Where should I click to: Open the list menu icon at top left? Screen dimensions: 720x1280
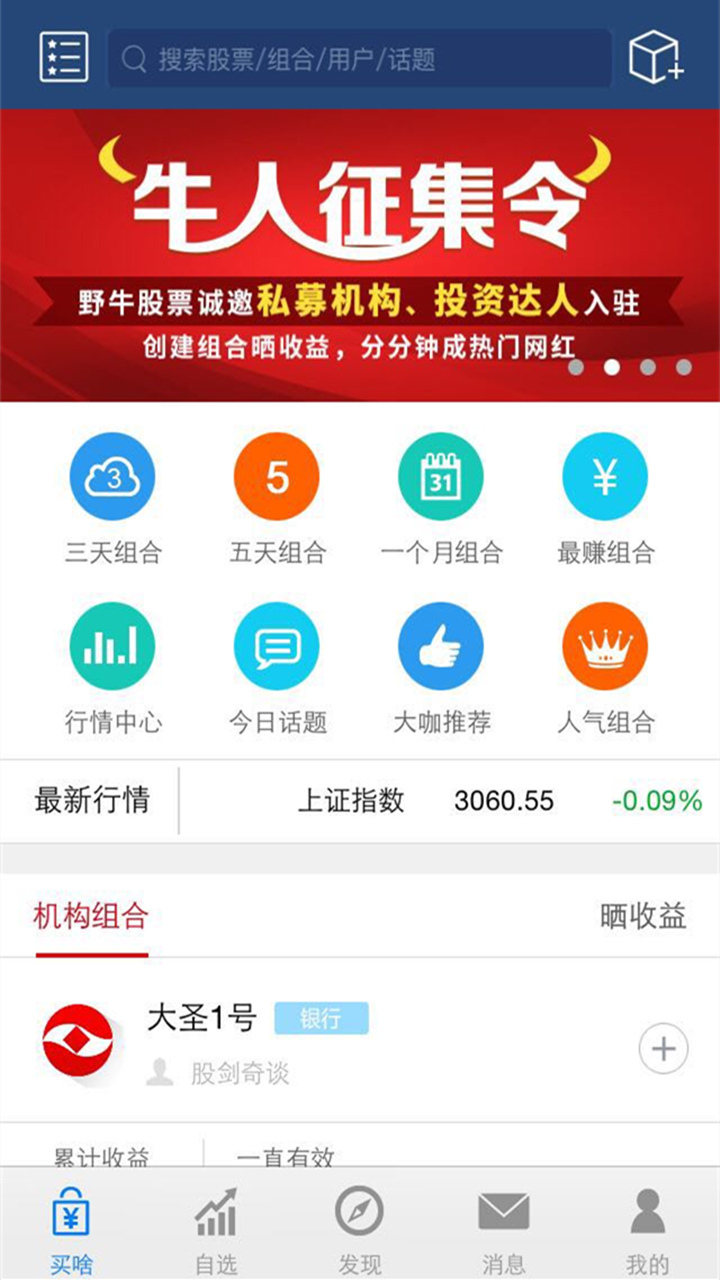(63, 57)
